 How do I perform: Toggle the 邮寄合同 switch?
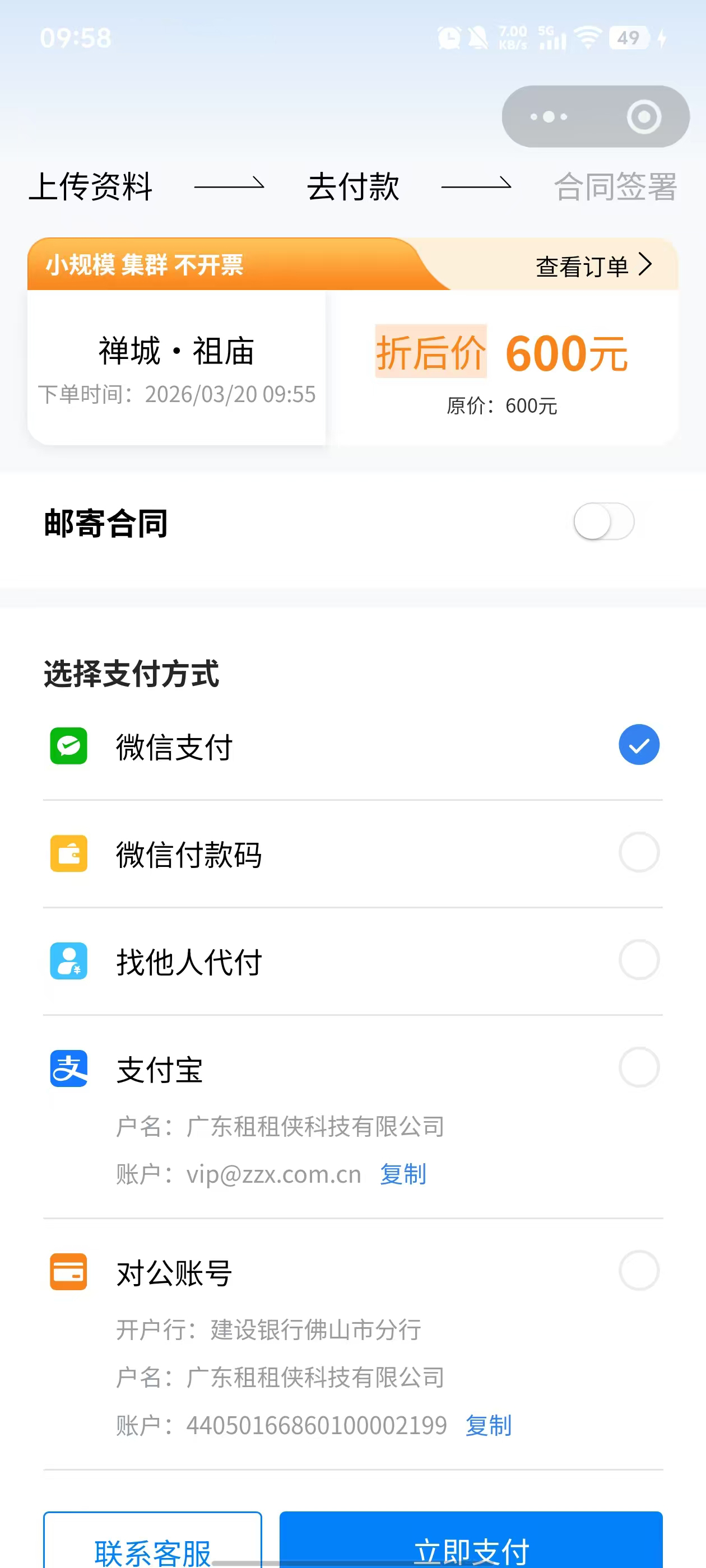(x=603, y=521)
